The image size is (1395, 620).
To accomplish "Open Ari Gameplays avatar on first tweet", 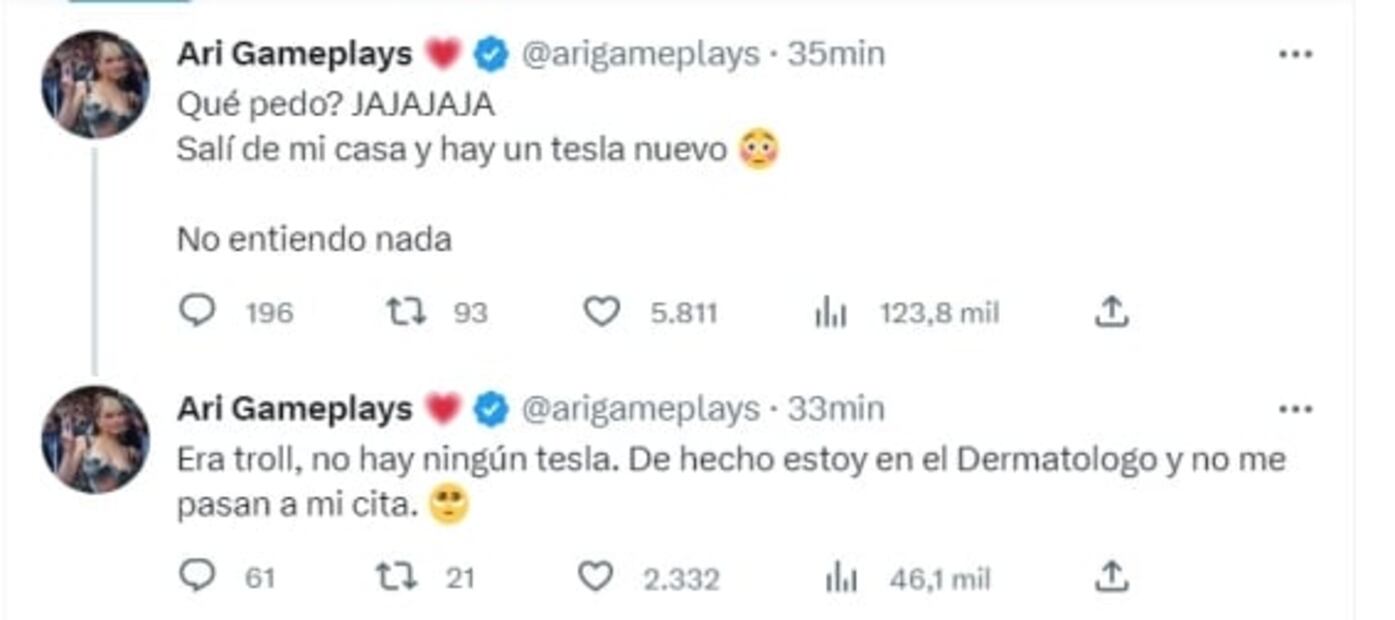I will [x=95, y=84].
